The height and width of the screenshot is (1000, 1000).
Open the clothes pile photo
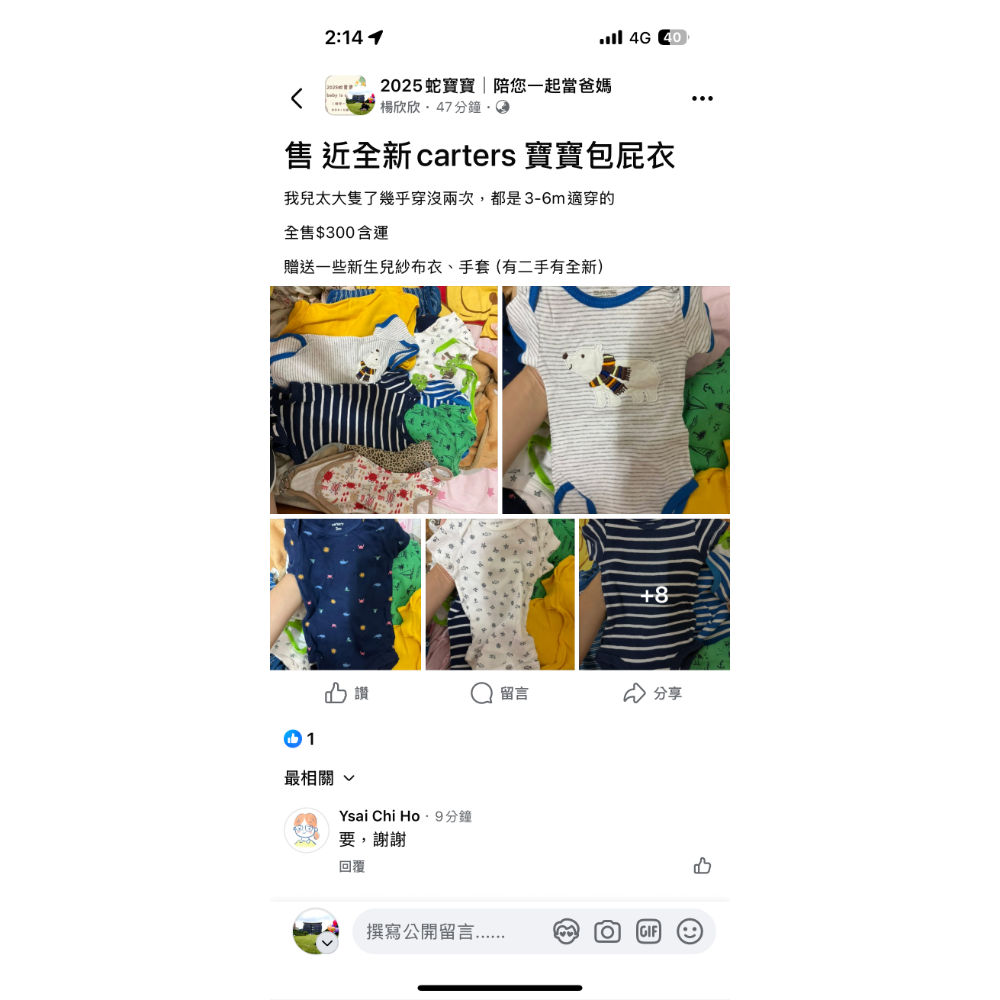pos(383,400)
